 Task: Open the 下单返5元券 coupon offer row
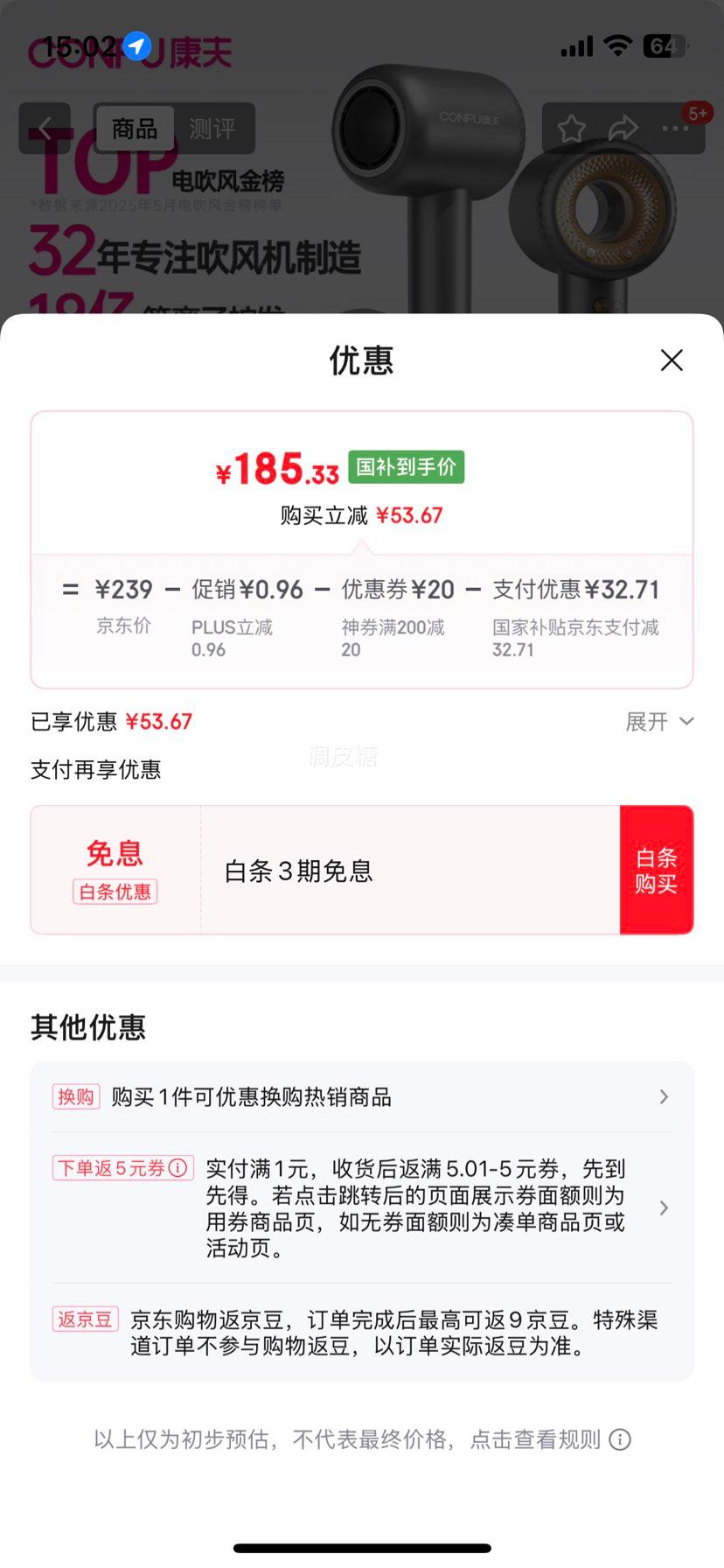coord(362,1208)
